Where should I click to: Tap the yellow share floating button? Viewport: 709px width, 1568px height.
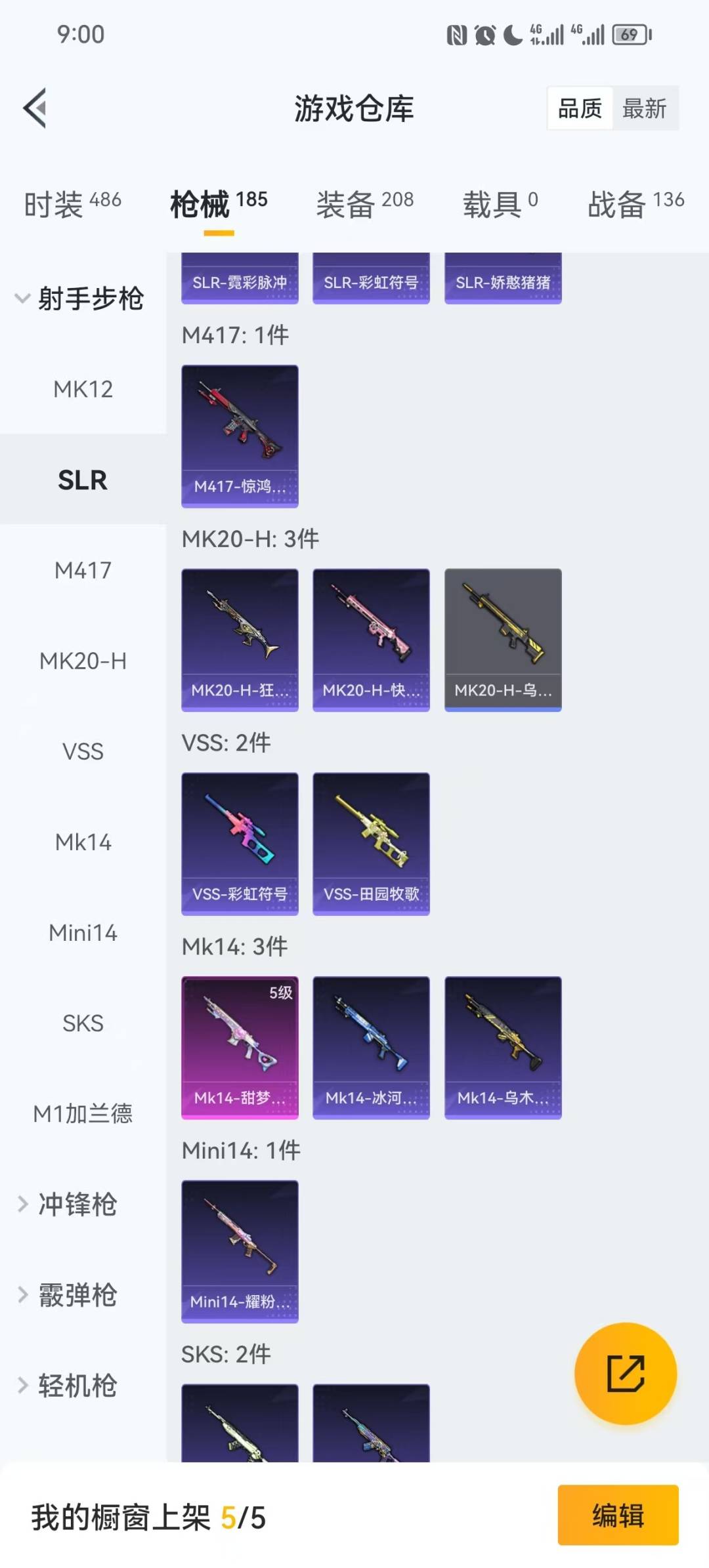pos(625,1373)
